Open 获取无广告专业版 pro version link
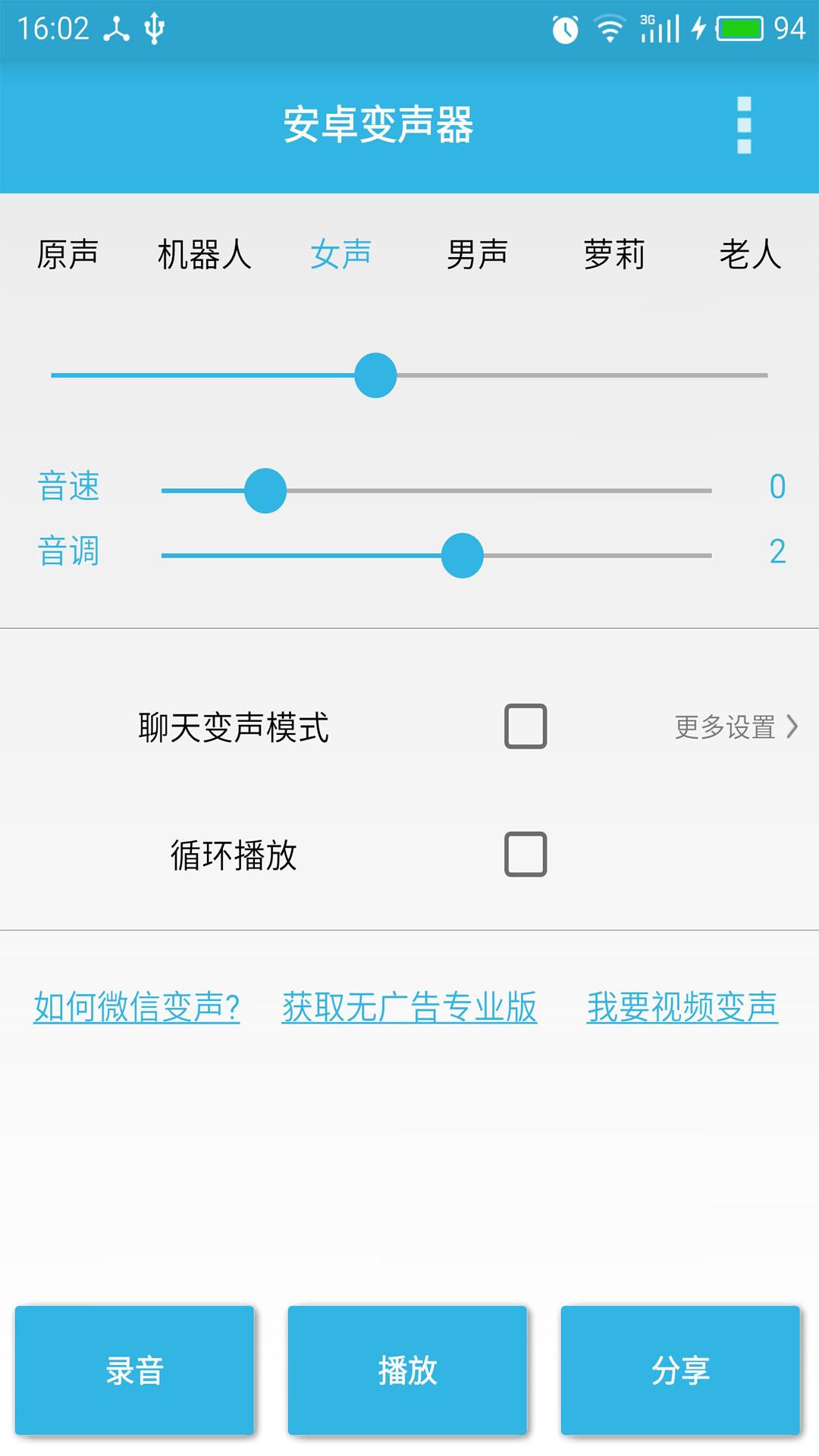Viewport: 819px width, 1456px height. (x=407, y=1006)
